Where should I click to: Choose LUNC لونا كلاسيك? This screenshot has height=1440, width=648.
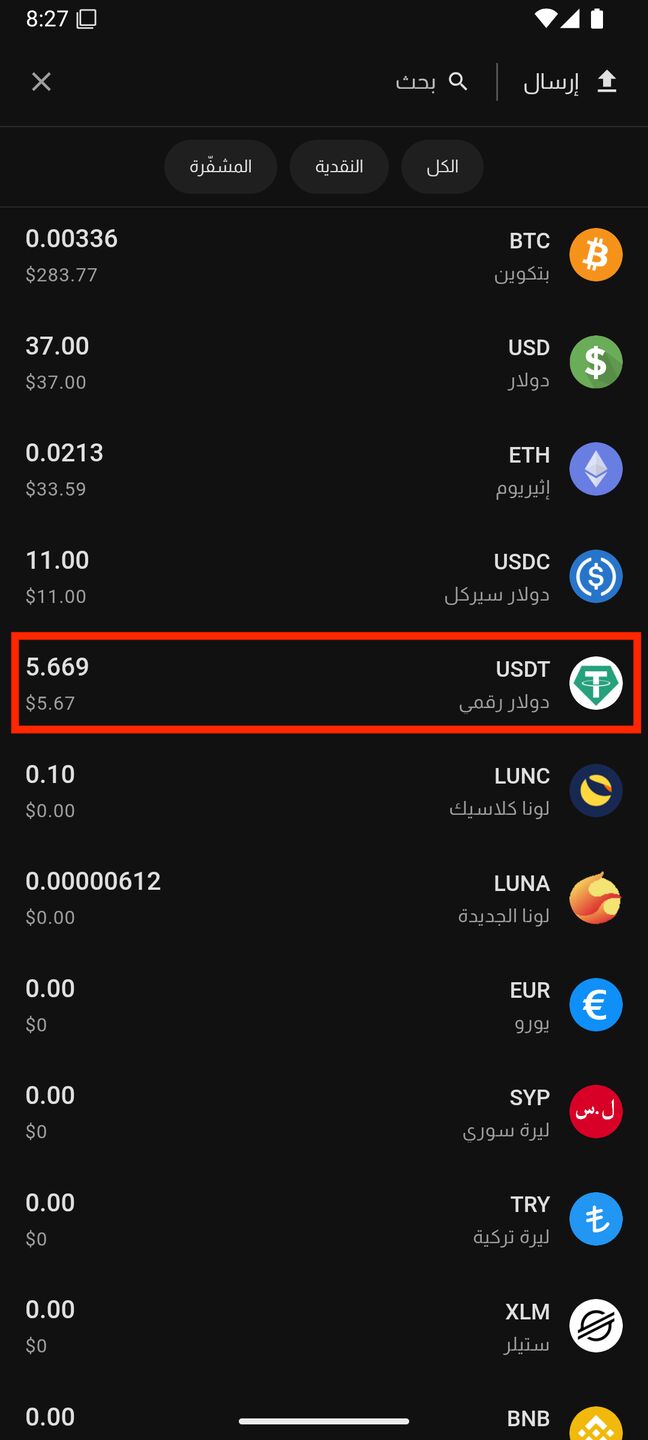(x=324, y=790)
